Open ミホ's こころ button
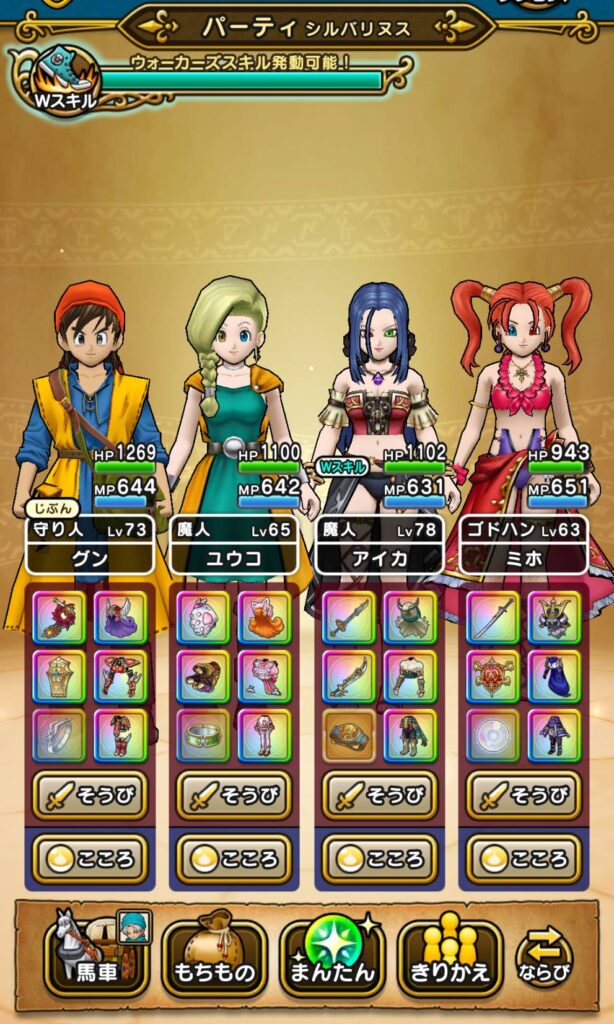Screen dimensions: 614x1024 523,859
